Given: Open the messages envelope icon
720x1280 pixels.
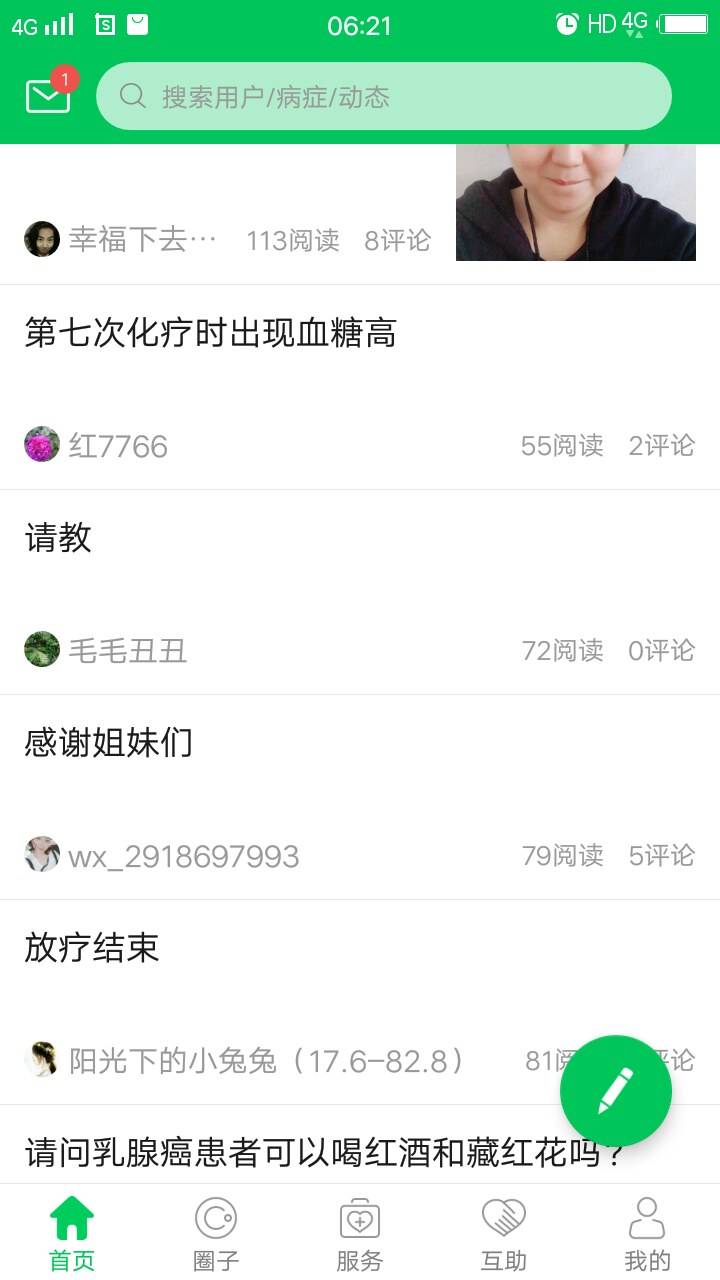Looking at the screenshot, I should (x=48, y=96).
